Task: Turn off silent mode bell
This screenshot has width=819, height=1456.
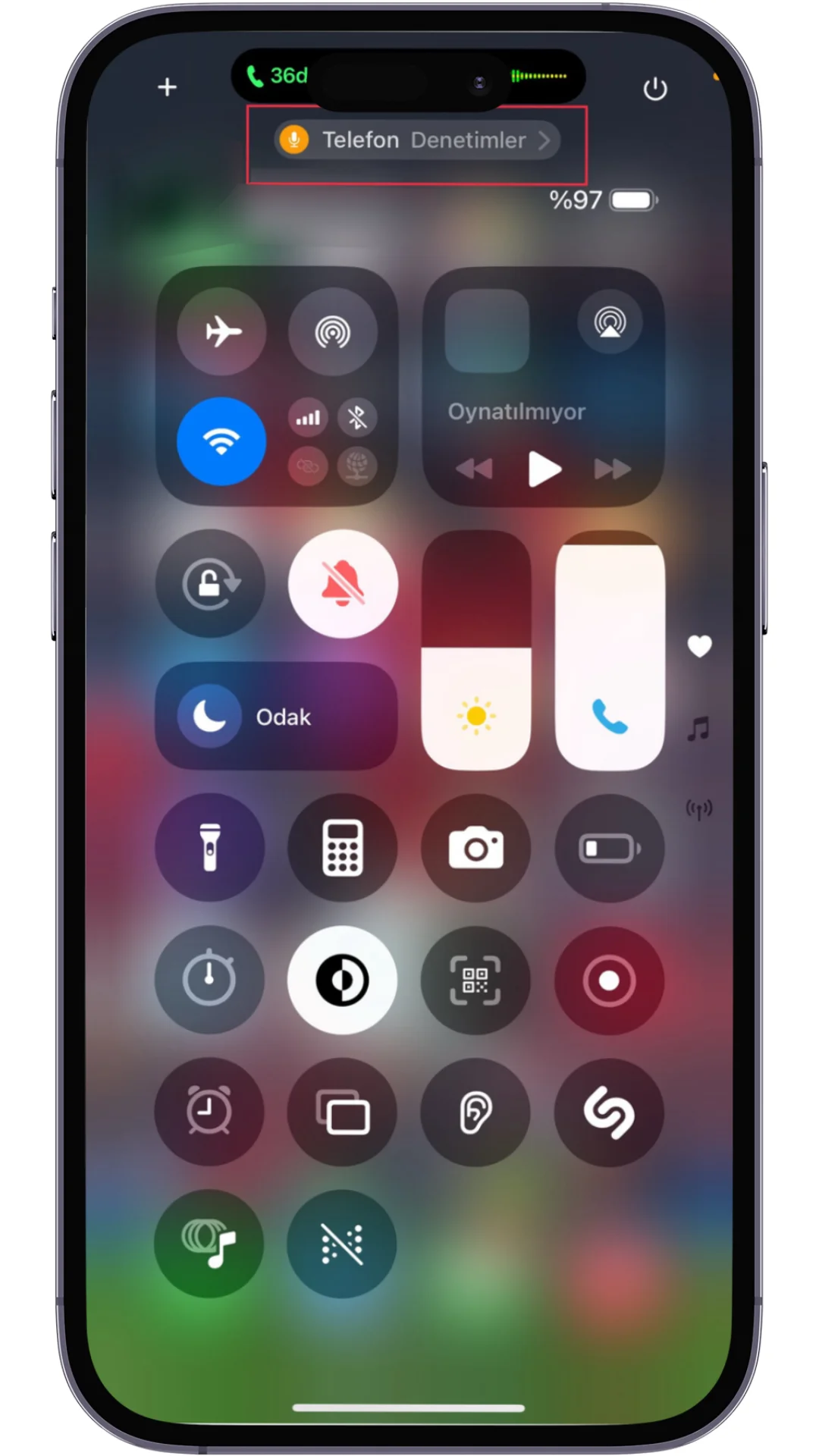Action: 343,583
